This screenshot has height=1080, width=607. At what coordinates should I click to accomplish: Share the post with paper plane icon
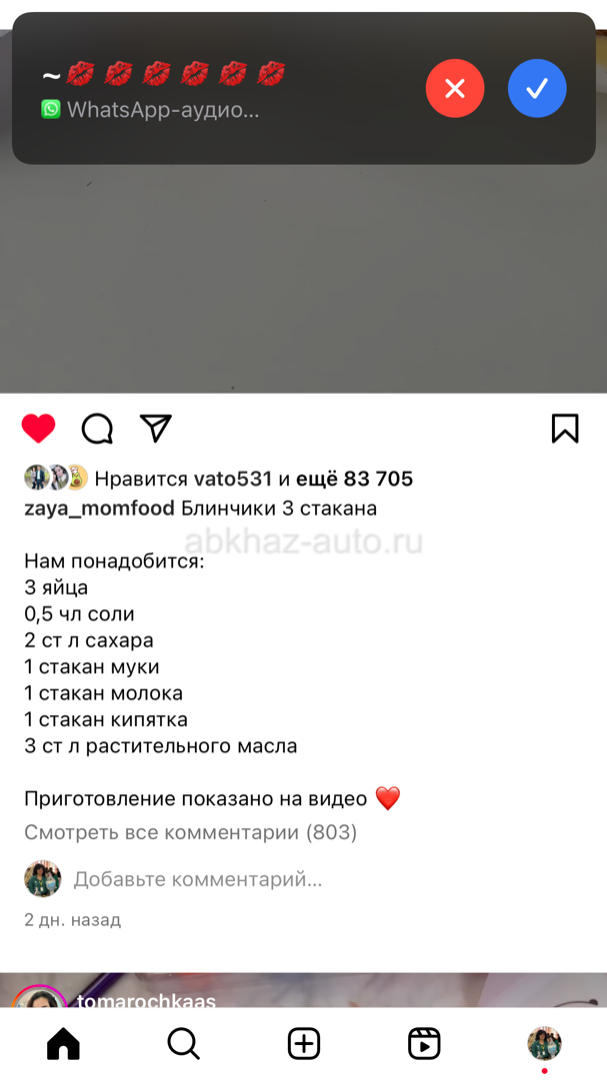pyautogui.click(x=156, y=428)
